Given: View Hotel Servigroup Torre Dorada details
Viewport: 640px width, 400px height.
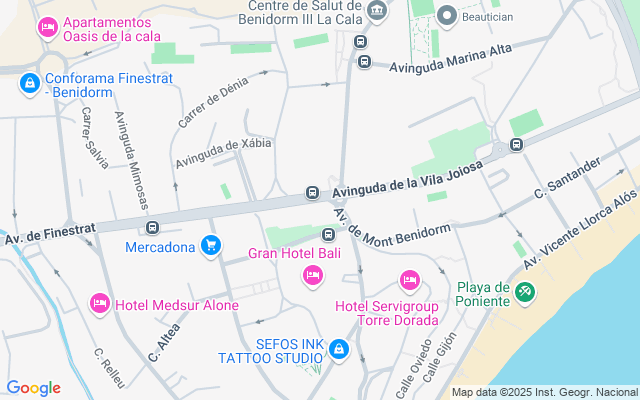Looking at the screenshot, I should point(409,280).
